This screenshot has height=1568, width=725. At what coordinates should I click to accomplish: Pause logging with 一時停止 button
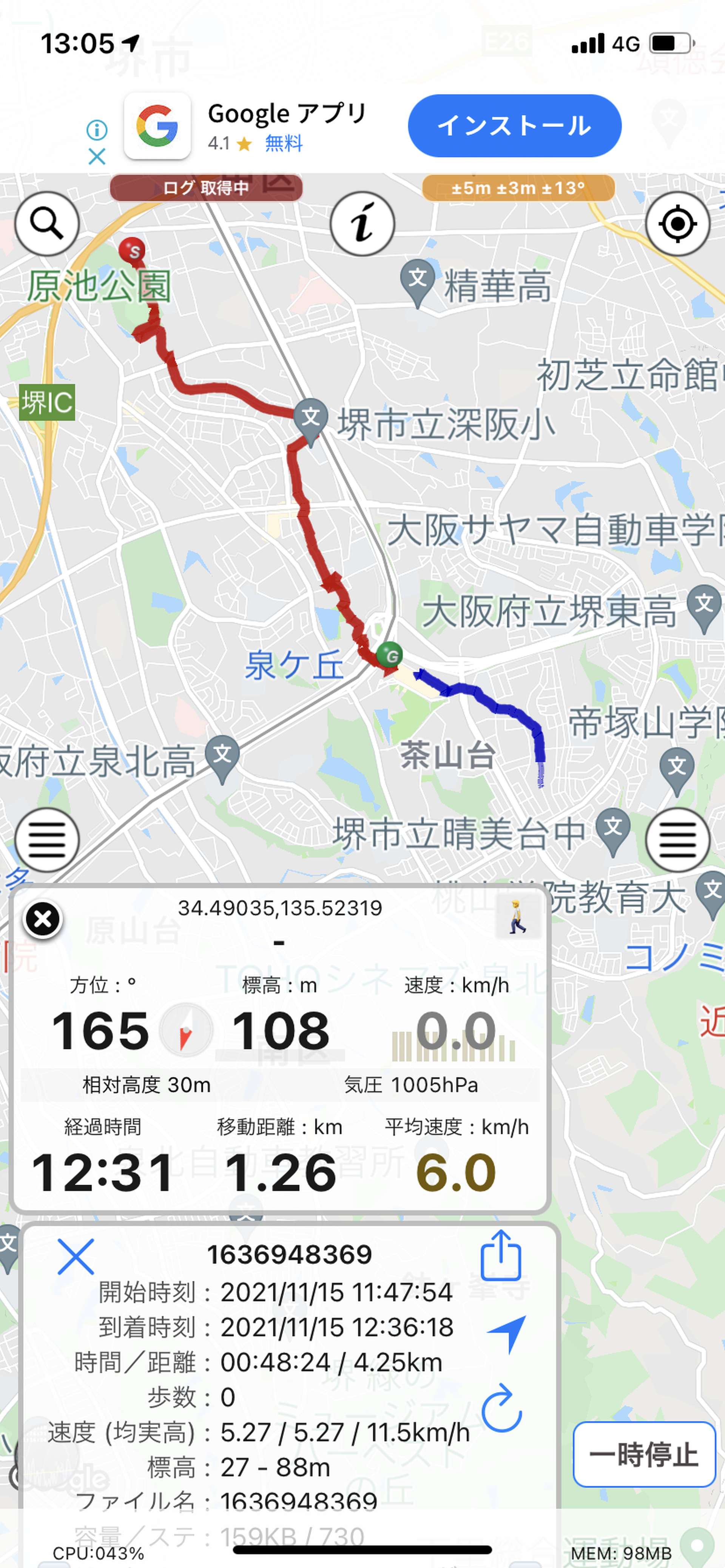click(644, 1455)
